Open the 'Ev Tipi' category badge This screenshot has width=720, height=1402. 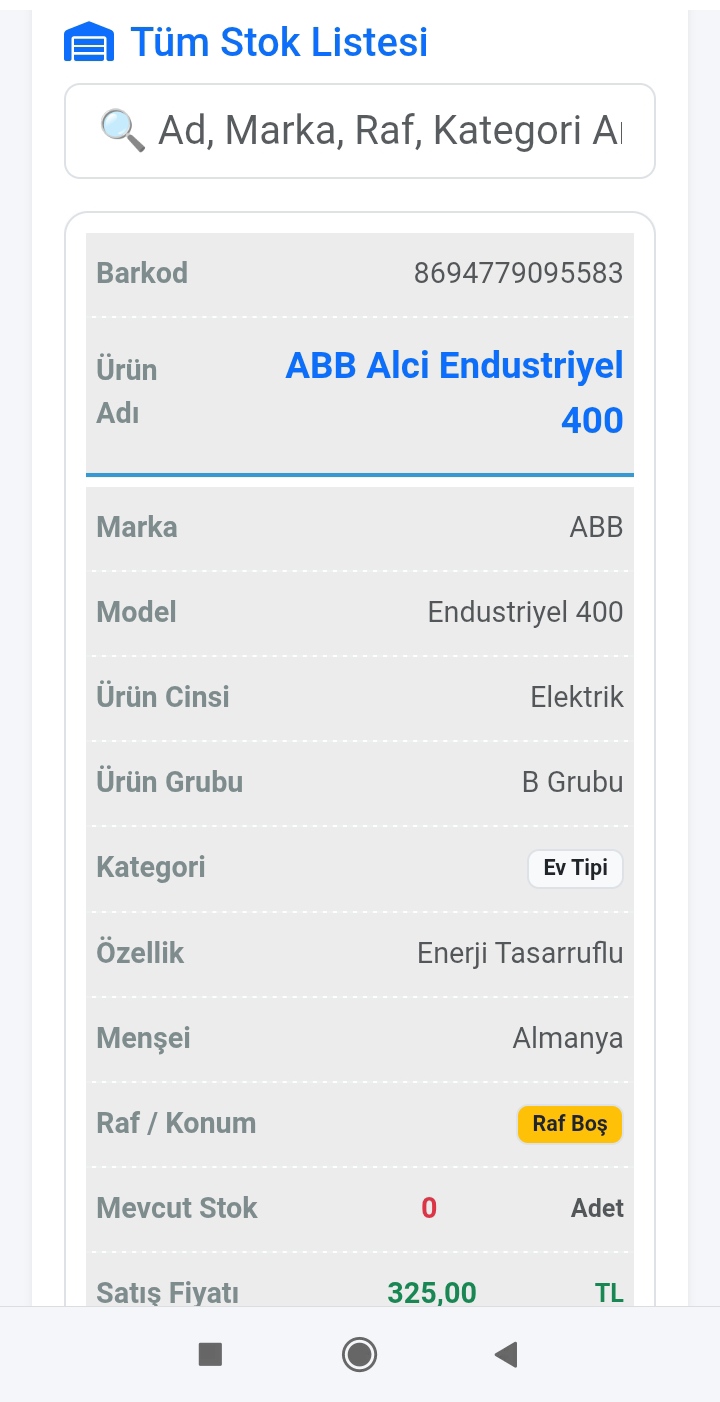point(575,868)
